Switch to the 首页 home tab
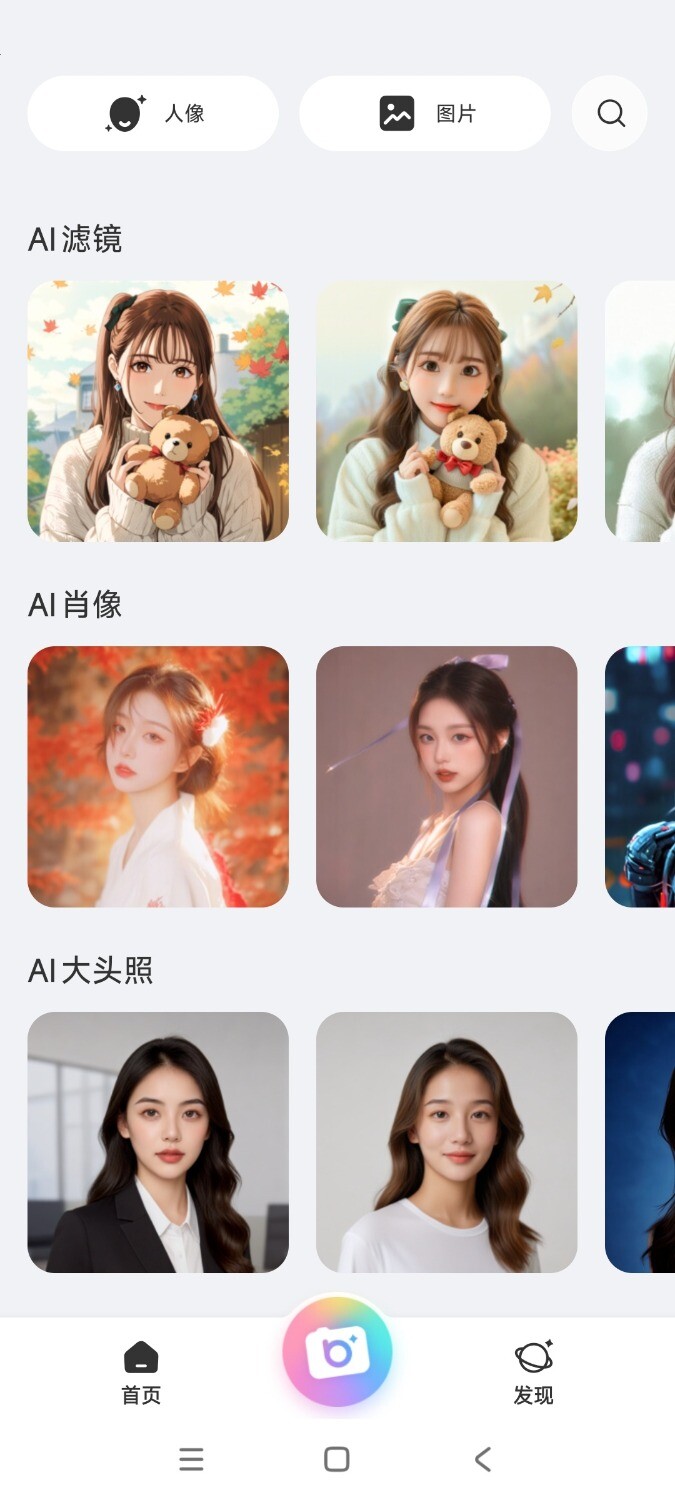The width and height of the screenshot is (675, 1500). pyautogui.click(x=141, y=1374)
